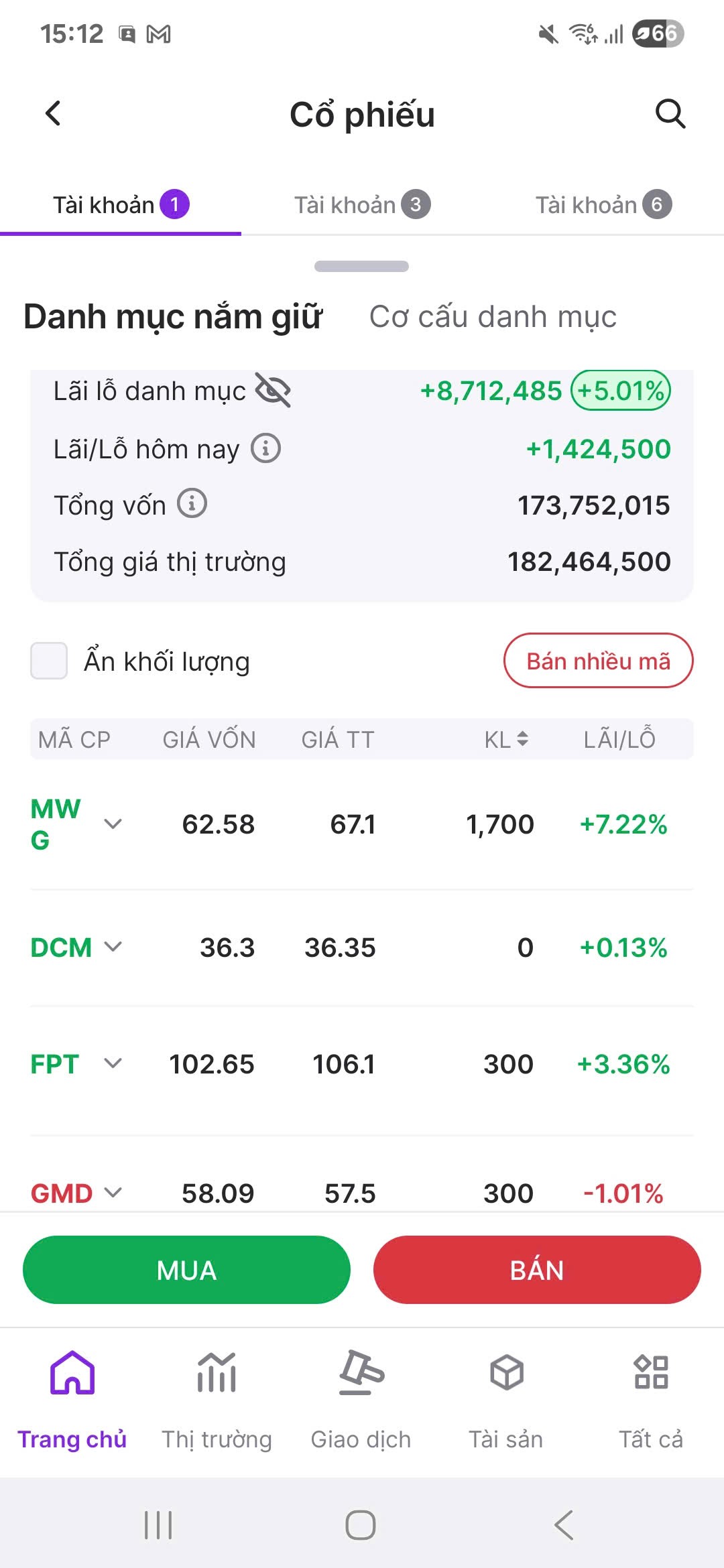Open Cơ cấu danh mục view
Viewport: 724px width, 1568px height.
(493, 317)
